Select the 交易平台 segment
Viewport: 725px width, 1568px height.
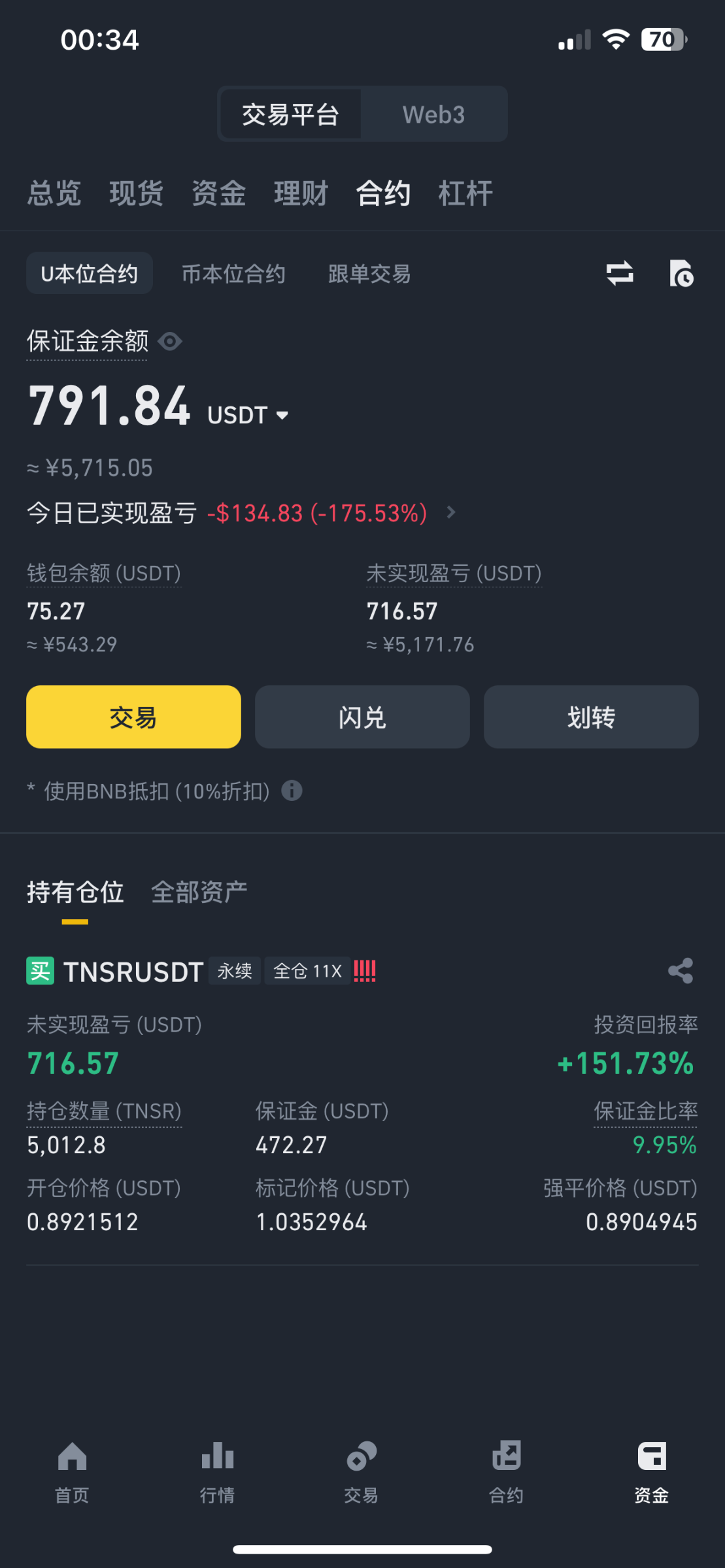pos(291,115)
